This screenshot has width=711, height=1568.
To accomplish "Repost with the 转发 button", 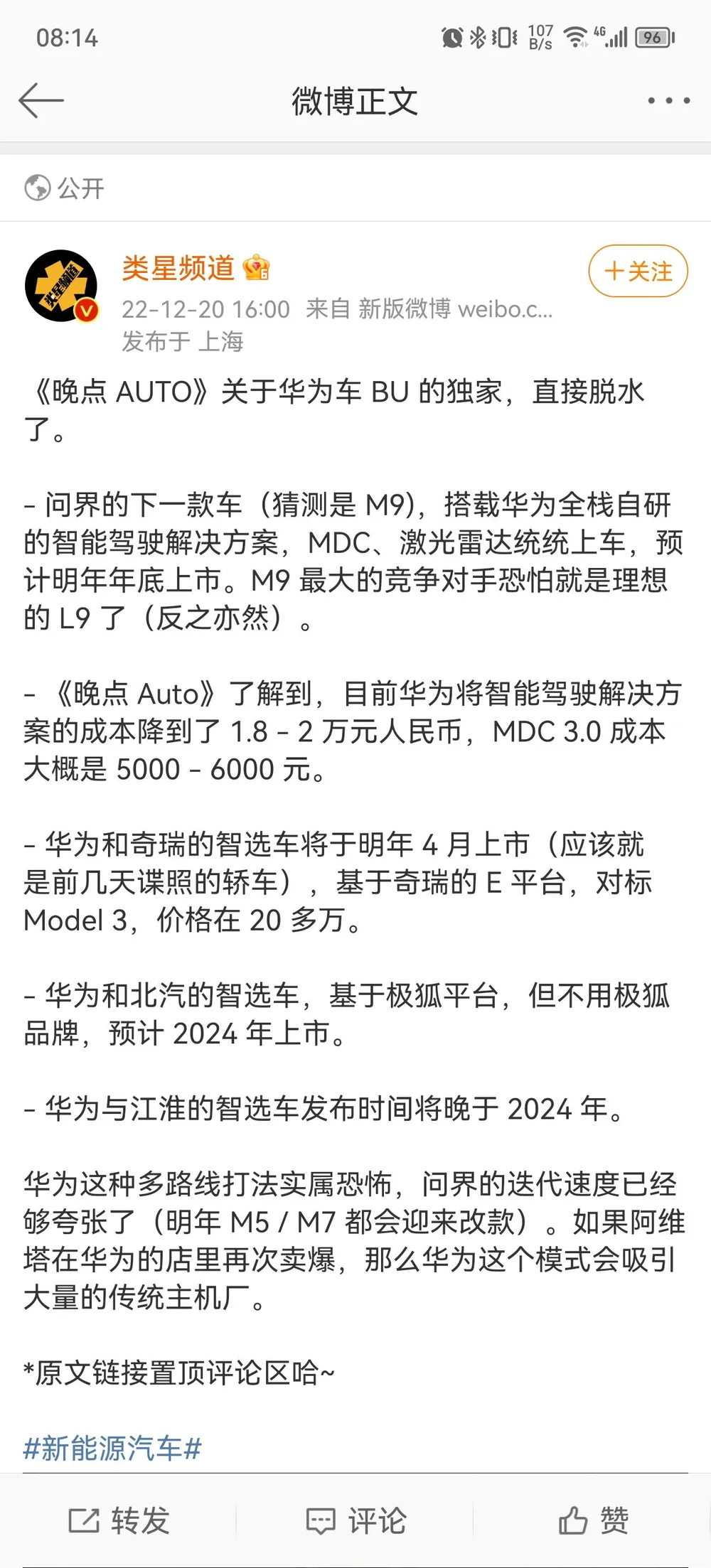I will tap(119, 1520).
